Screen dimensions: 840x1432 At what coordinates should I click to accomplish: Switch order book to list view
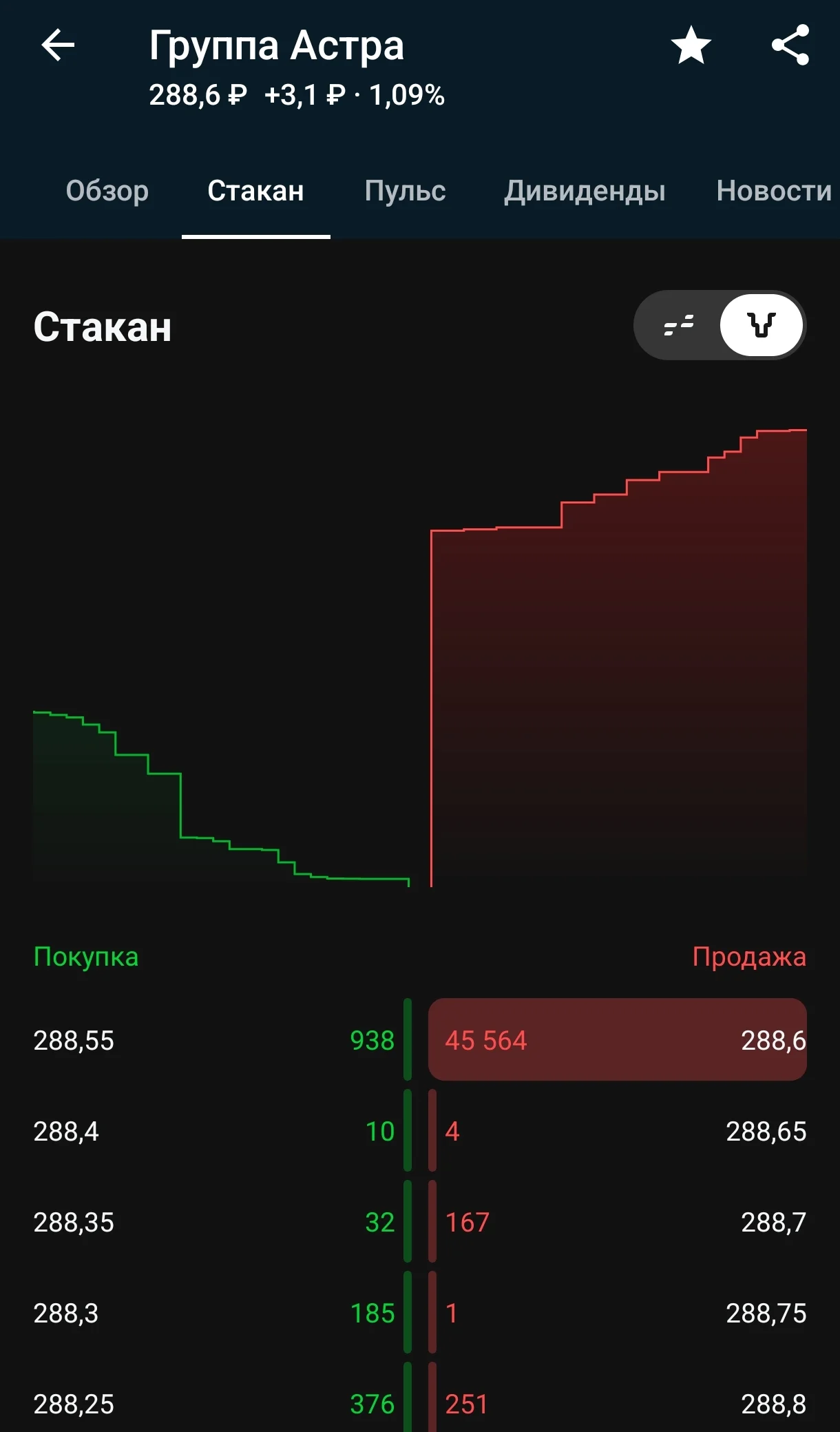pos(678,325)
